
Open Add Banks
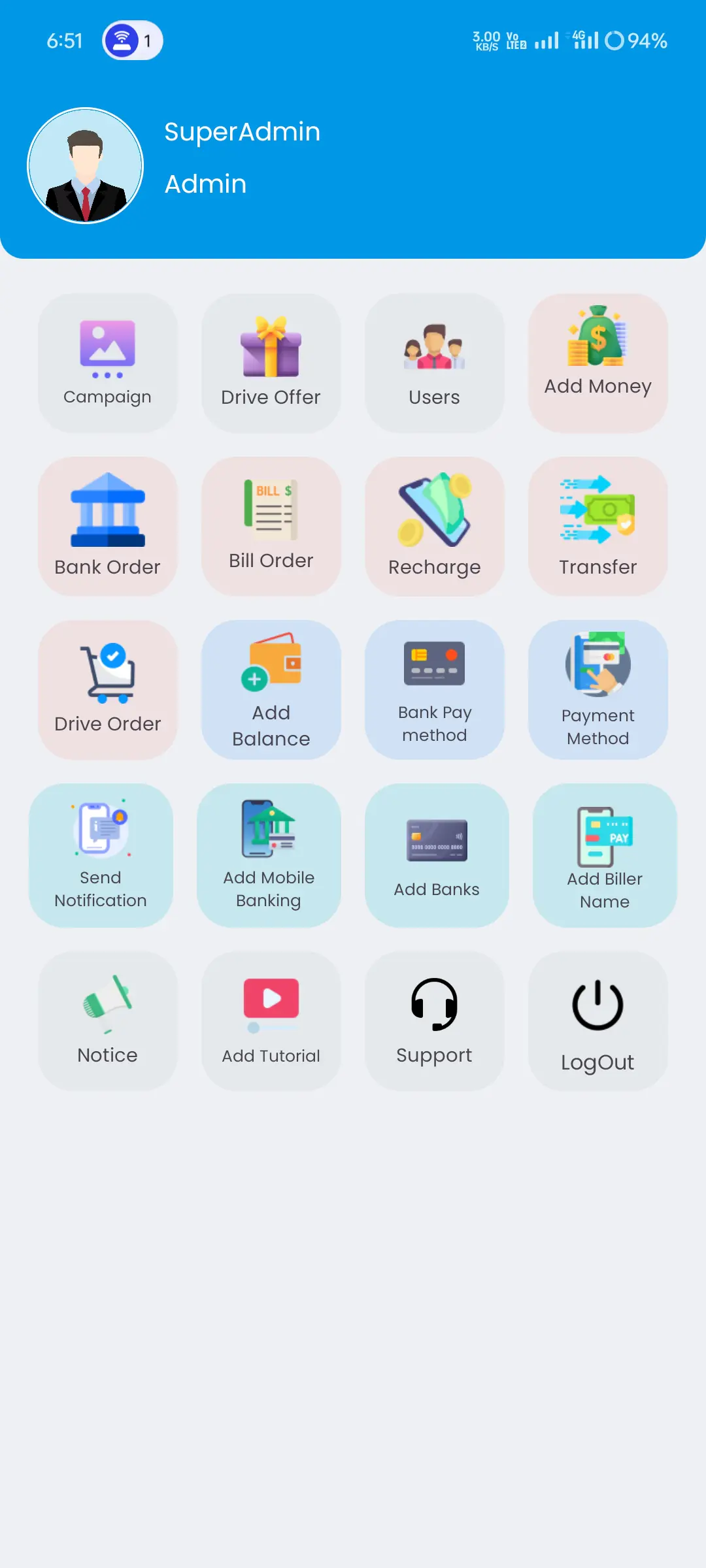click(x=437, y=856)
